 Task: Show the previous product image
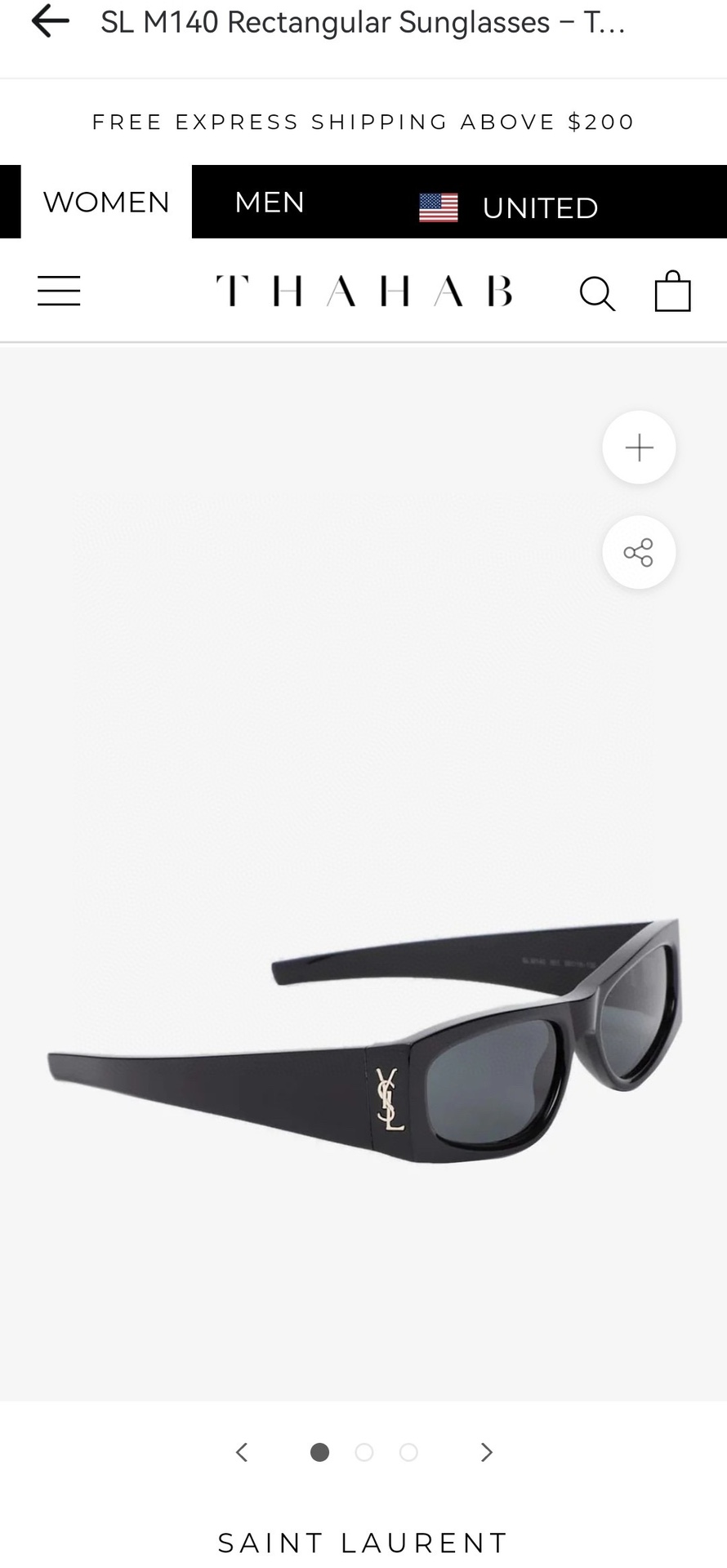(242, 1452)
